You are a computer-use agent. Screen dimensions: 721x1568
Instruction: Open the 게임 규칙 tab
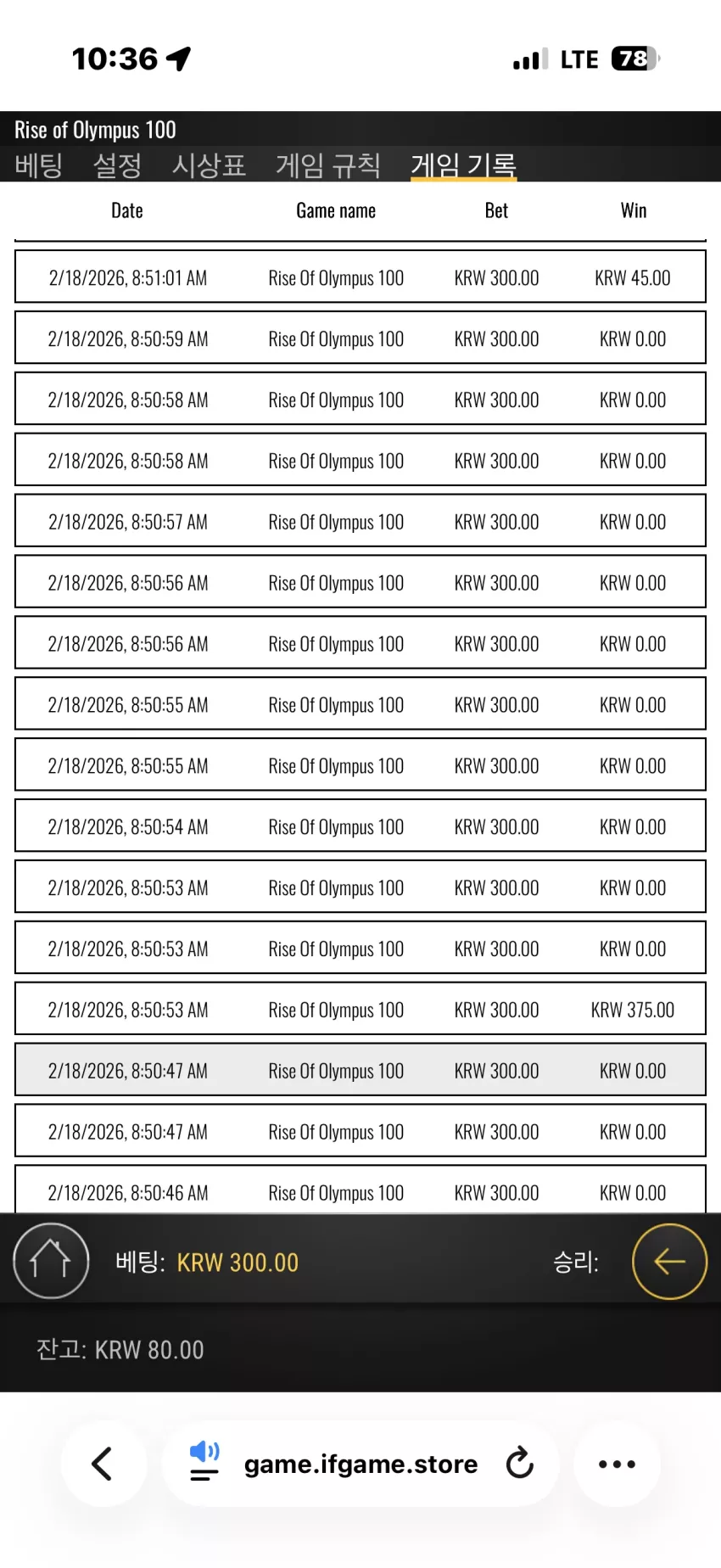pos(328,165)
